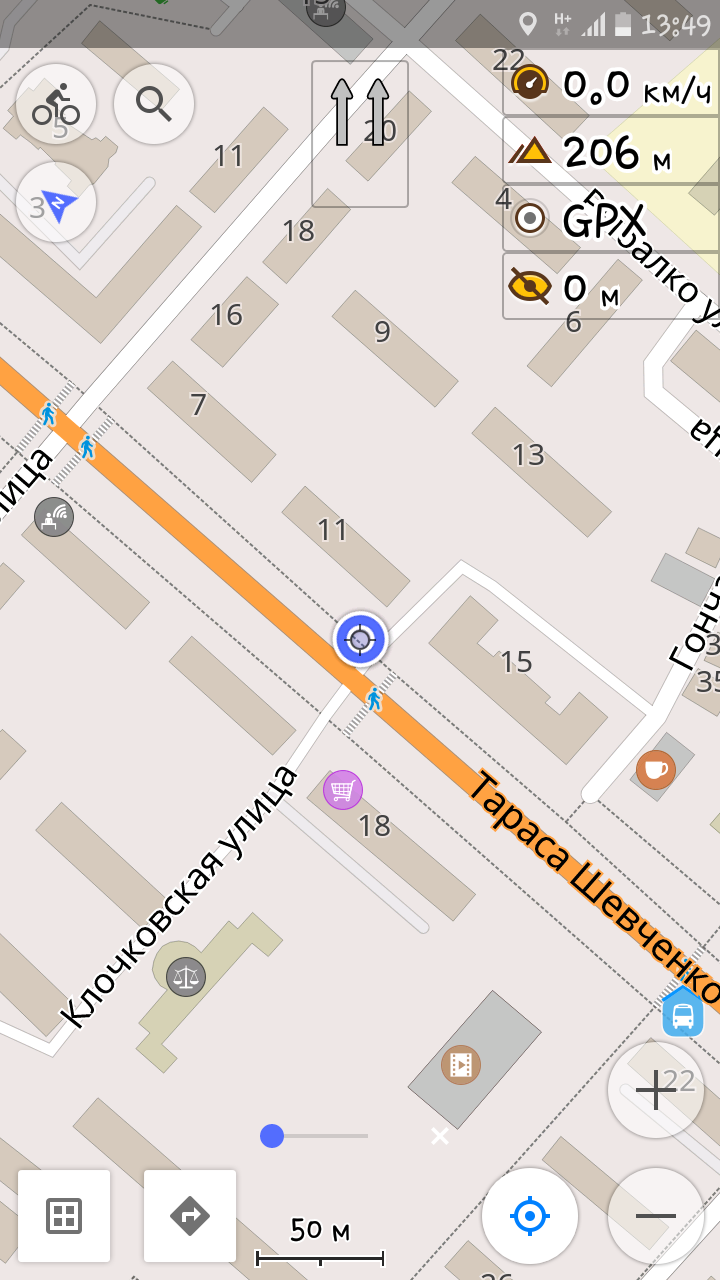
Task: Tap the compass orientation button
Action: click(x=56, y=203)
